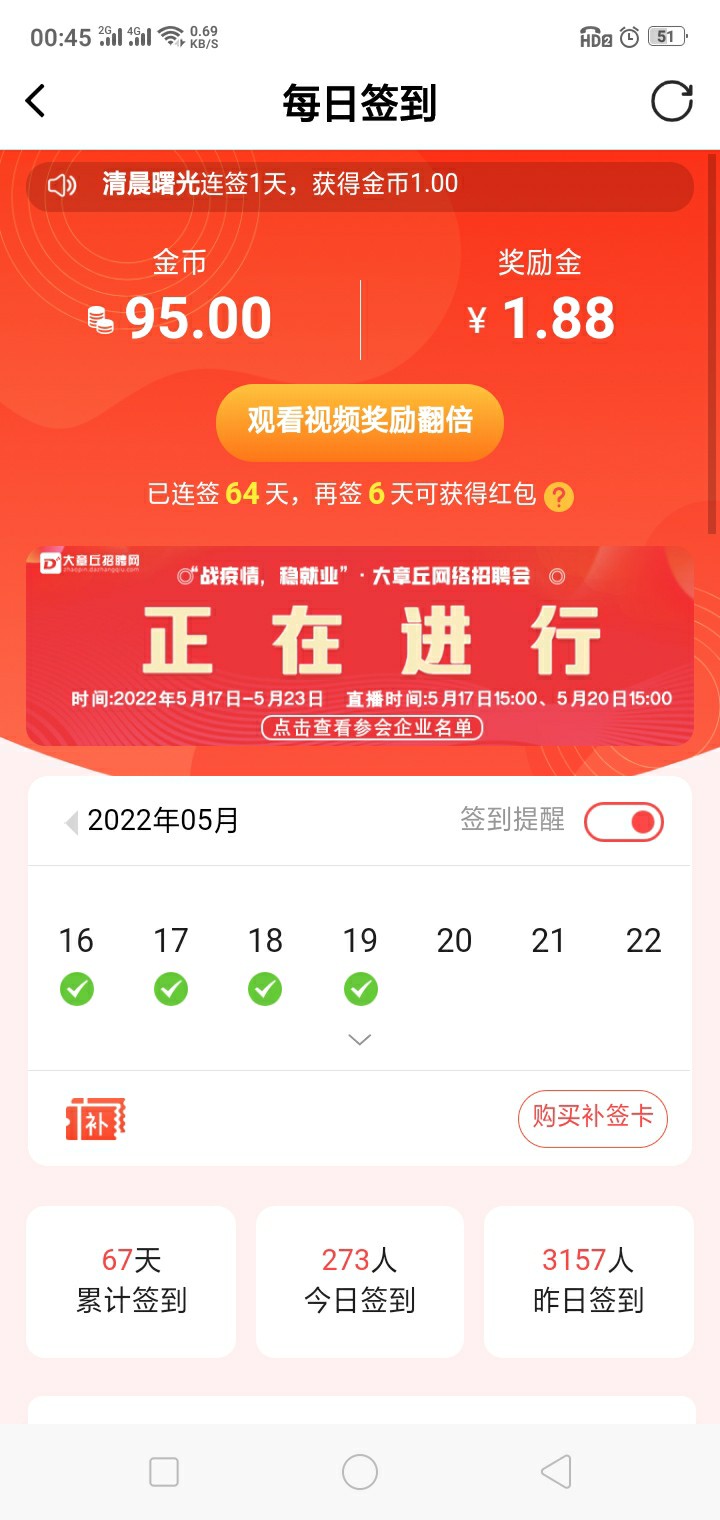The image size is (720, 1520).
Task: Expand the full month calendar
Action: point(360,1040)
